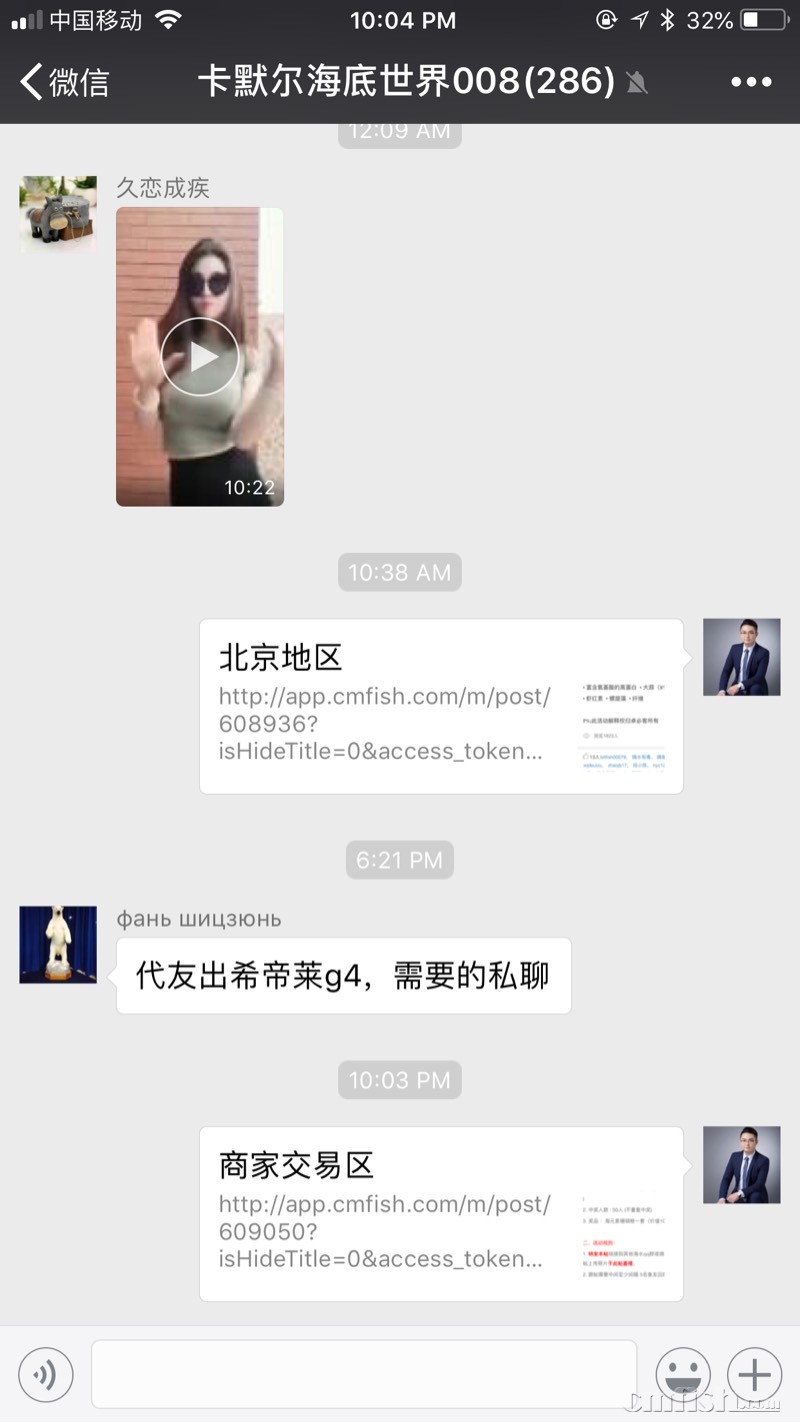View 久恋成疾's profile avatar
Image resolution: width=800 pixels, height=1423 pixels.
coord(58,214)
